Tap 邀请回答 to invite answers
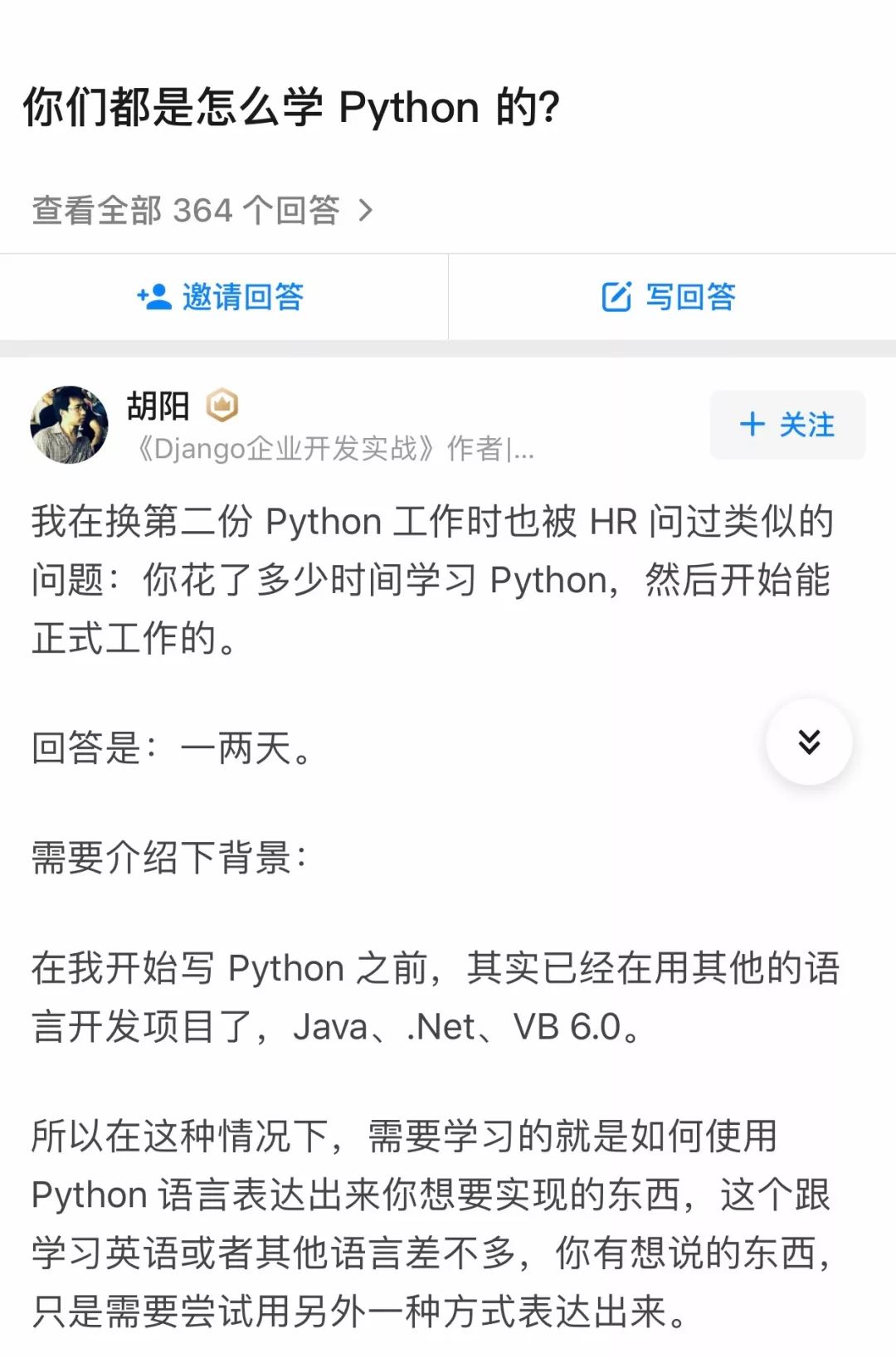This screenshot has width=896, height=1358. pos(222,297)
